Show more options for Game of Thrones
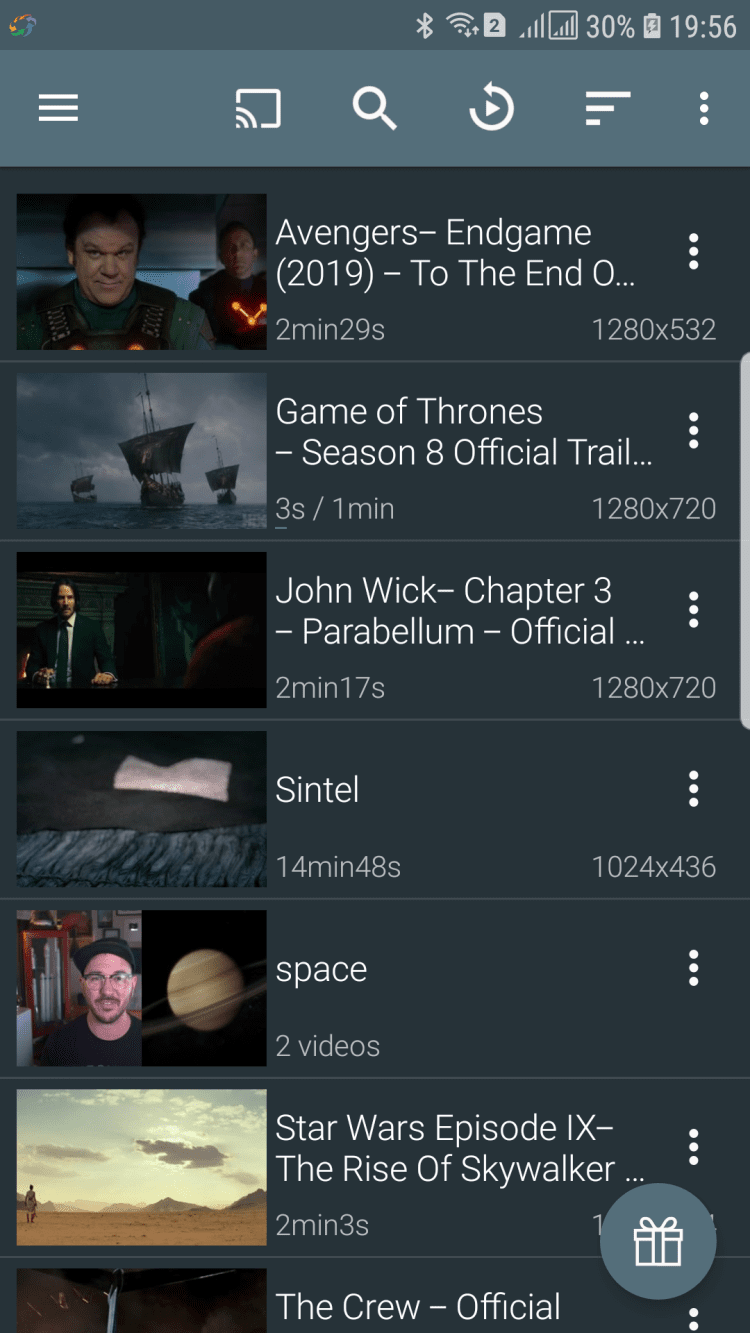This screenshot has width=750, height=1333. 693,431
